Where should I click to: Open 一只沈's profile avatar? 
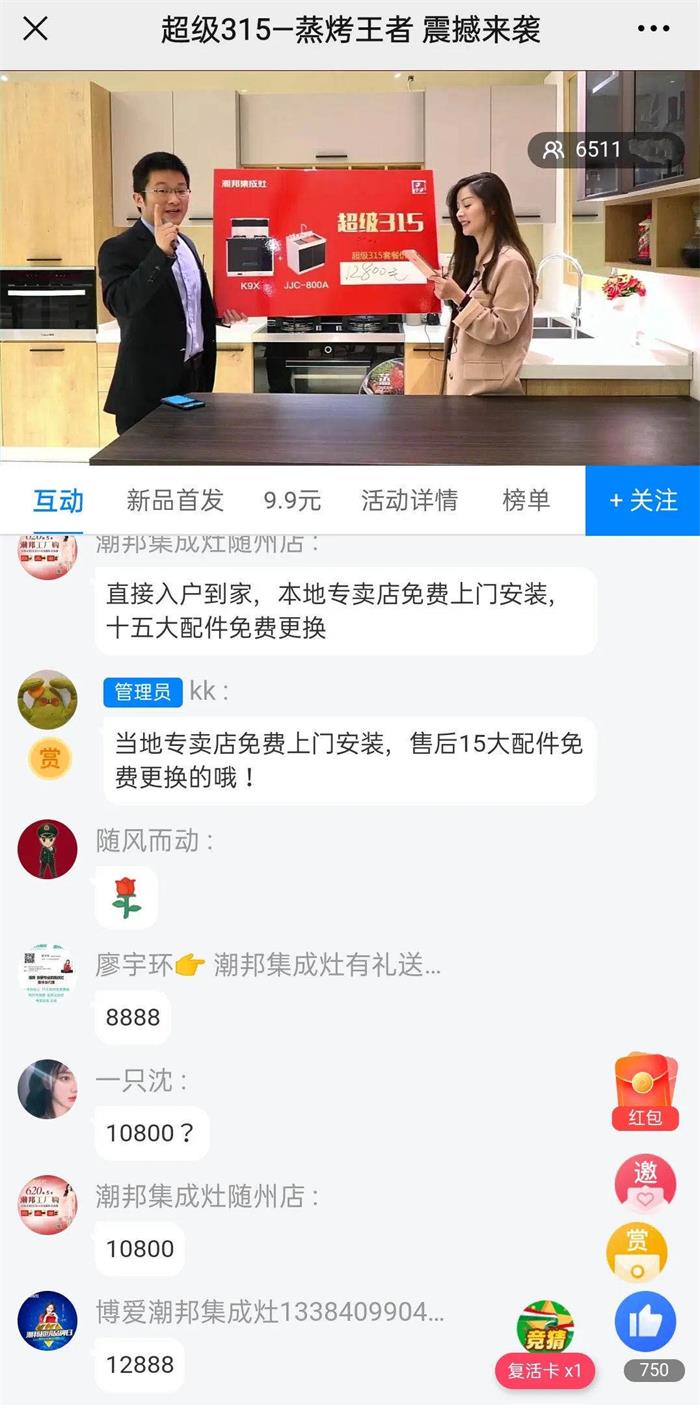coord(47,1089)
